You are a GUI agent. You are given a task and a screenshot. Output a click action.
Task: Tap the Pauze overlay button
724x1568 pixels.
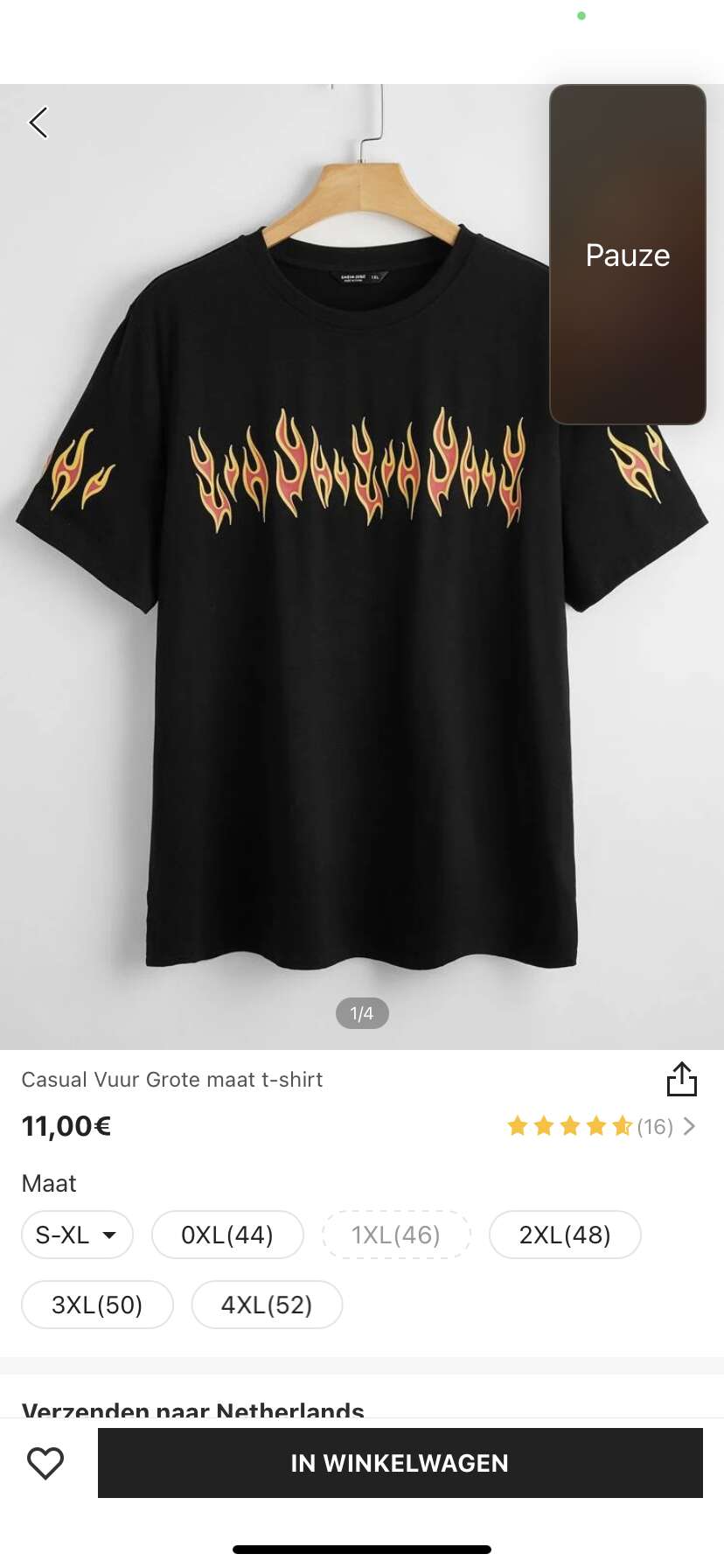click(627, 255)
